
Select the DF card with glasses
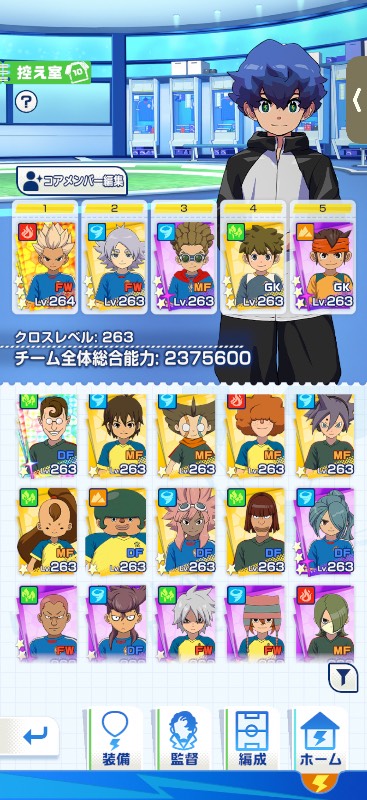[x=48, y=436]
